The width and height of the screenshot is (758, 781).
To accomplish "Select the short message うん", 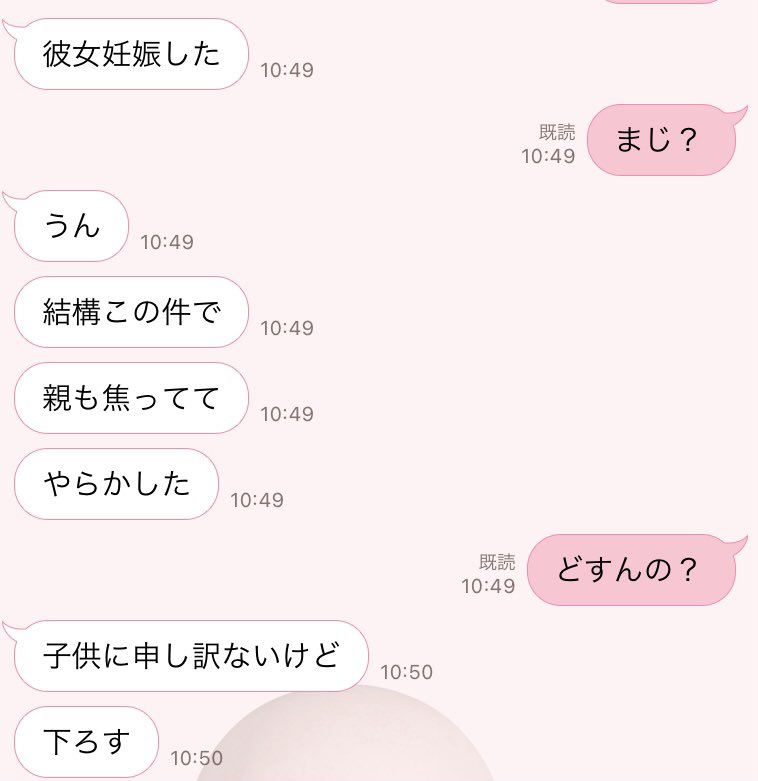I will (70, 227).
